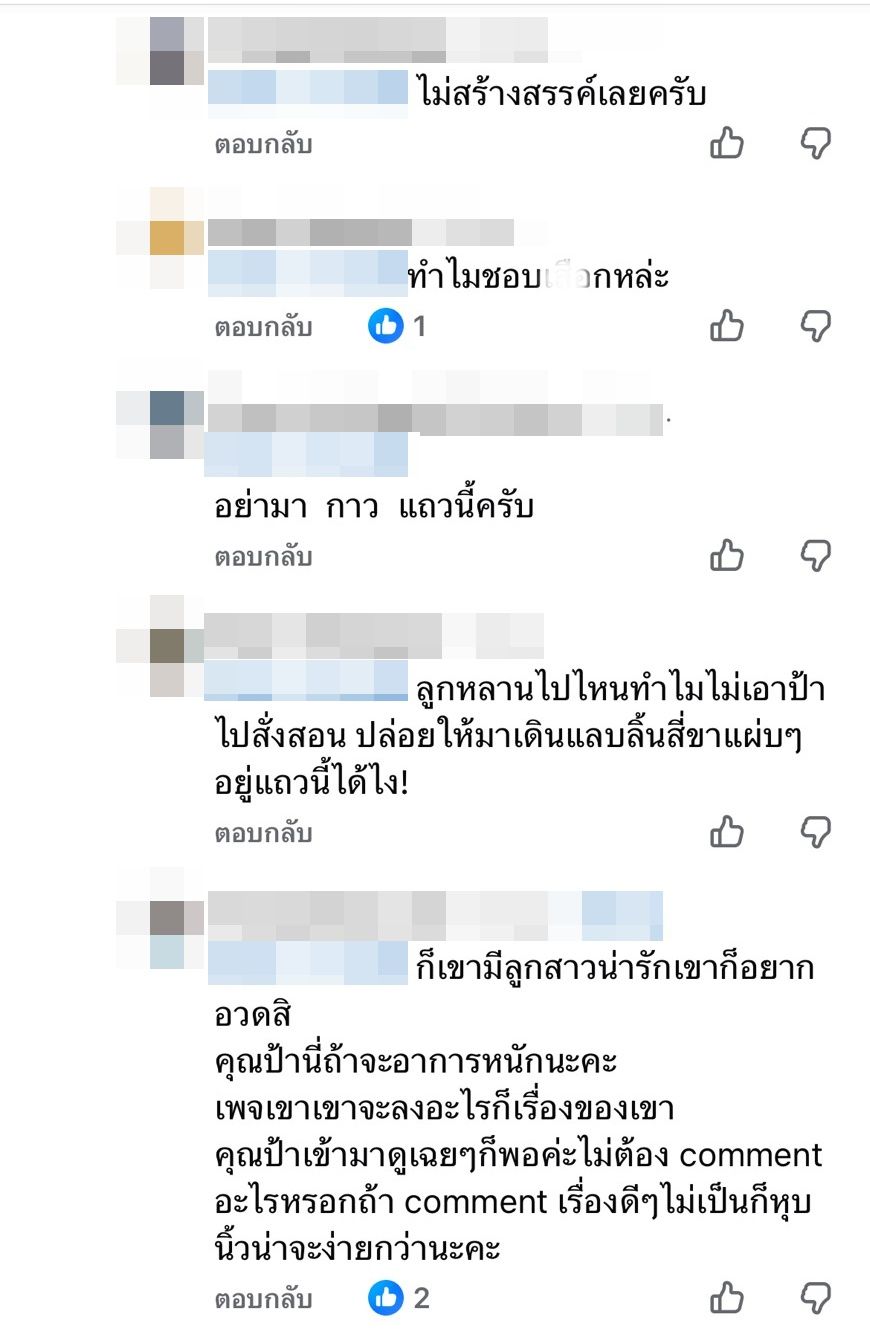Reply to the comment "ไม่สร้างสรรค์เลยครับ"
Viewport: 870px width, 1344px height.
[x=263, y=145]
